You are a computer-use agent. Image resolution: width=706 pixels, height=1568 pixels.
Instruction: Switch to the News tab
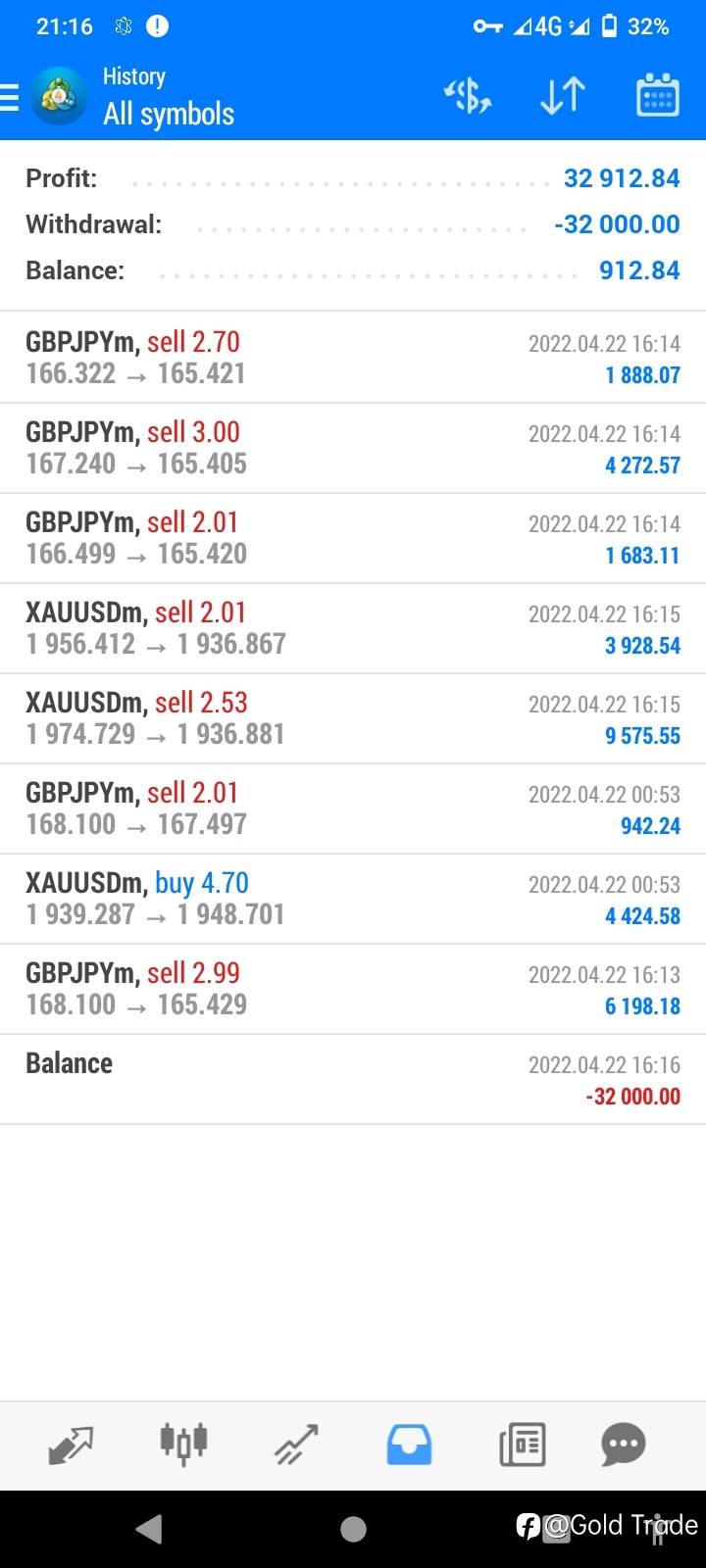(x=522, y=1445)
